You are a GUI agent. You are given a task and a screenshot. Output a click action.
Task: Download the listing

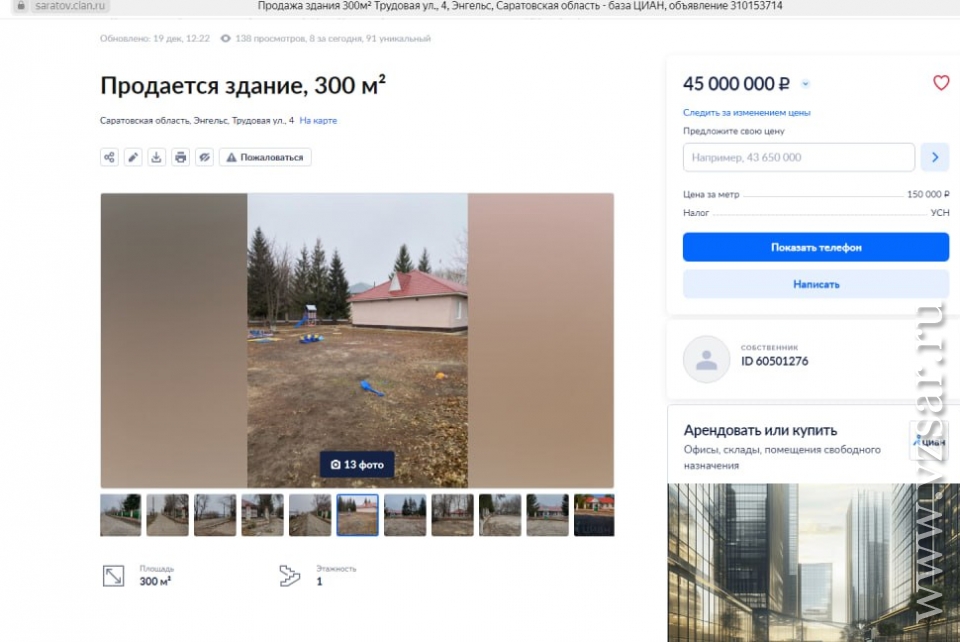156,157
